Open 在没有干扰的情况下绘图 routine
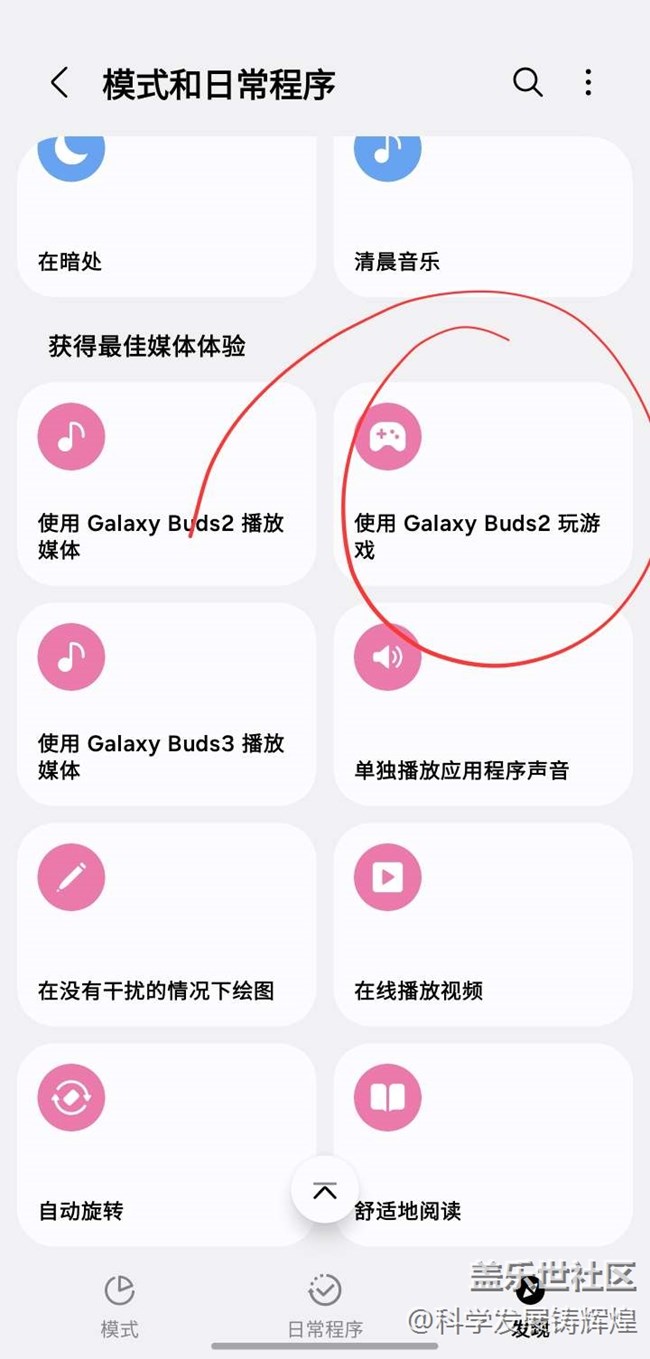Viewport: 650px width, 1359px height. click(x=166, y=924)
